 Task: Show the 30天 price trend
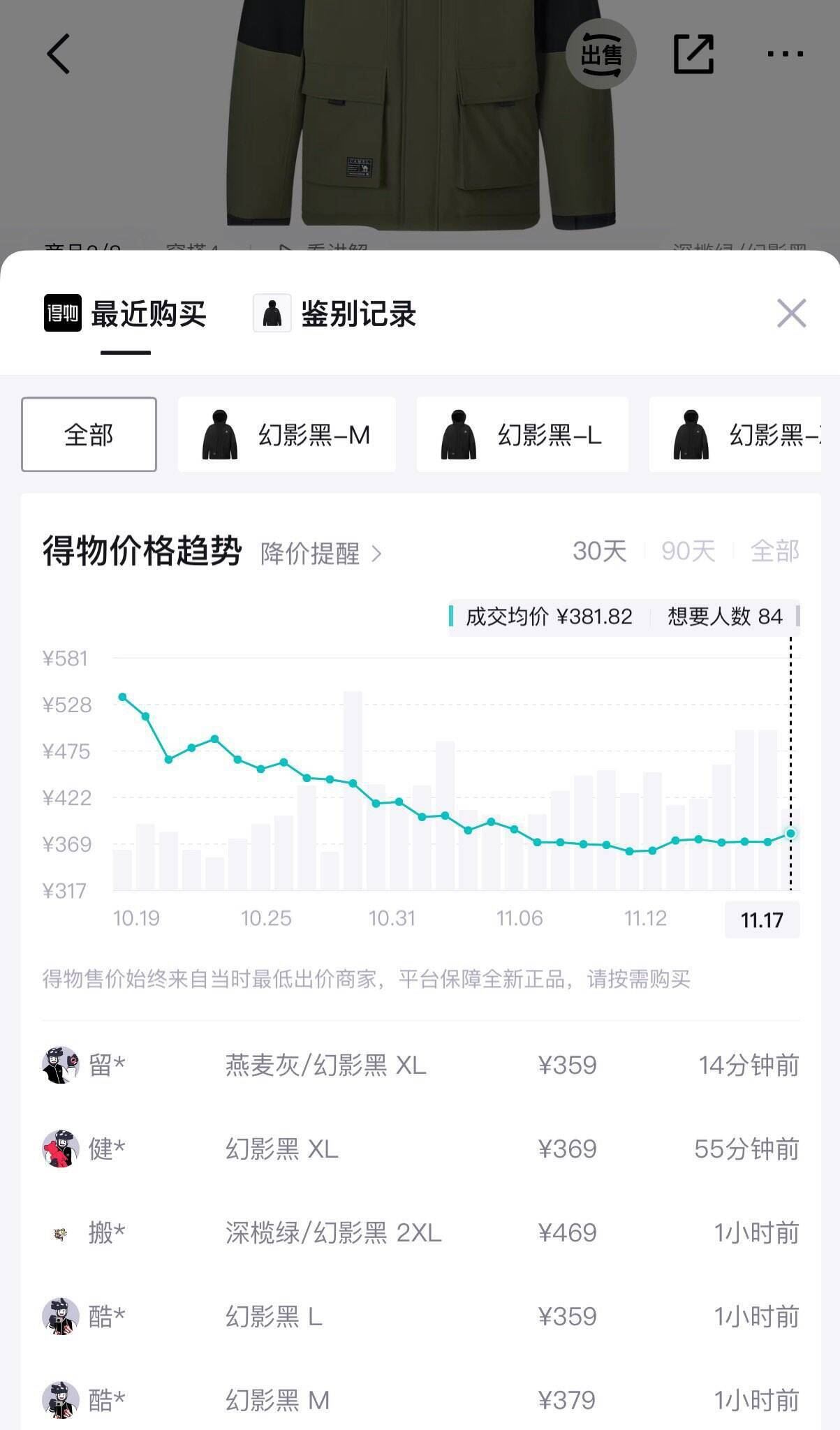[x=599, y=551]
